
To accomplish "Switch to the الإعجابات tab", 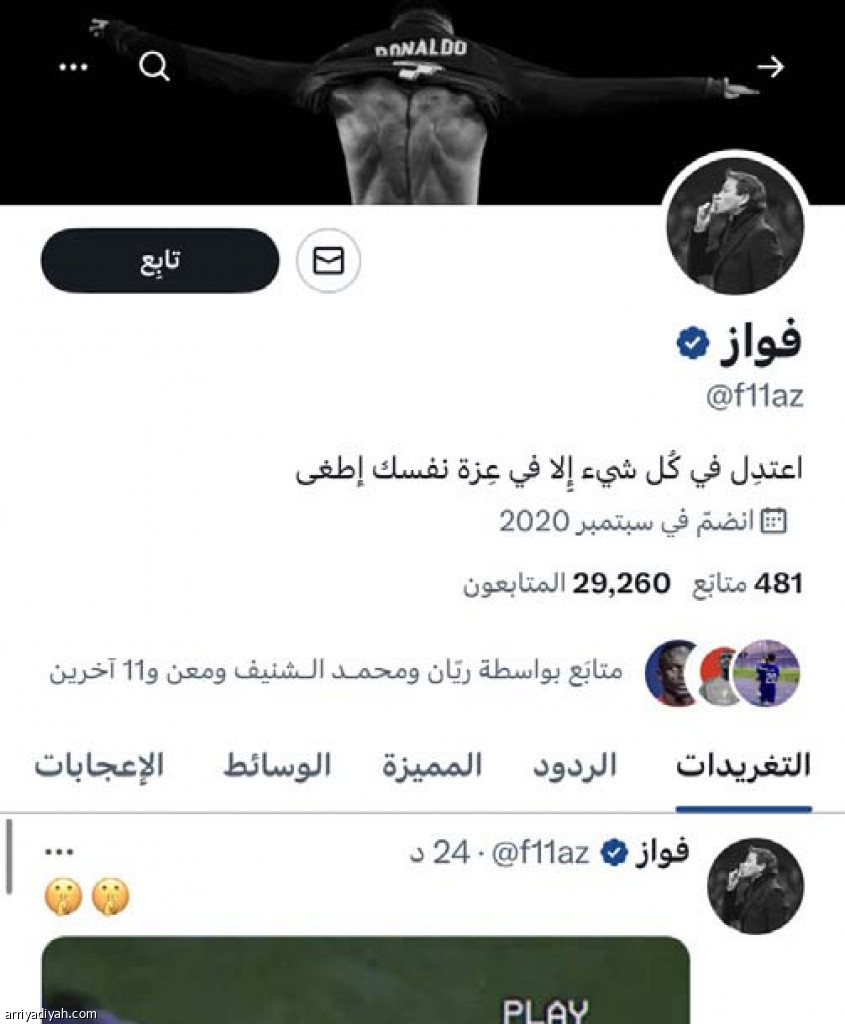I will click(99, 767).
